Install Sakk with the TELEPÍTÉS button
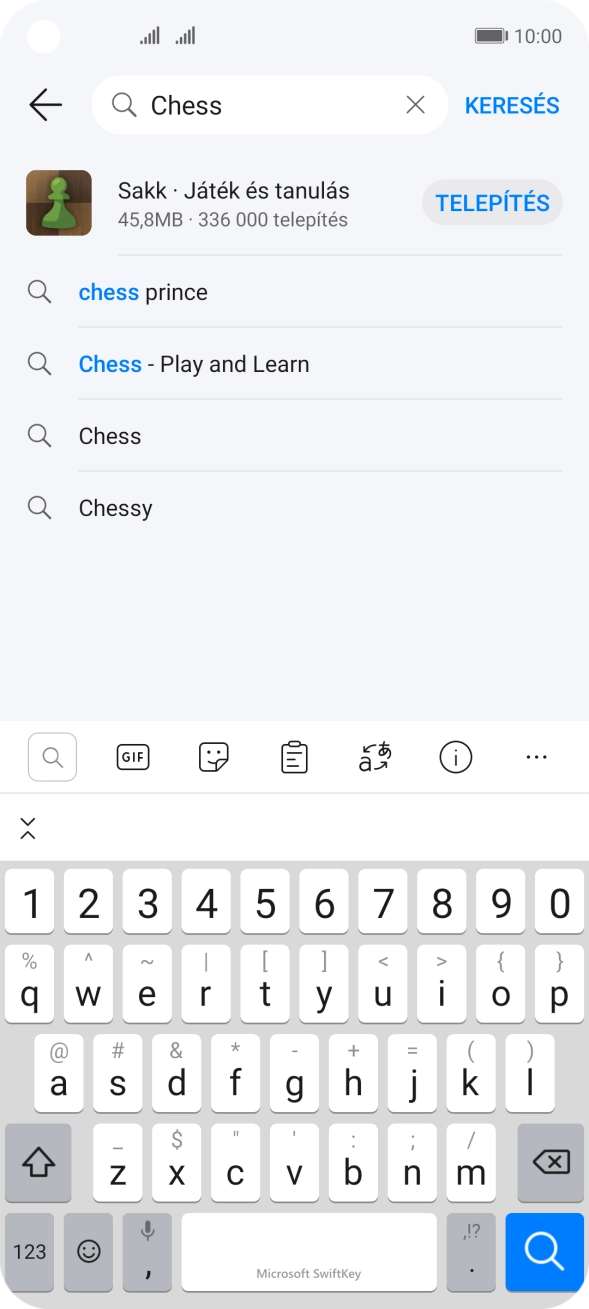The image size is (589, 1309). 492,203
